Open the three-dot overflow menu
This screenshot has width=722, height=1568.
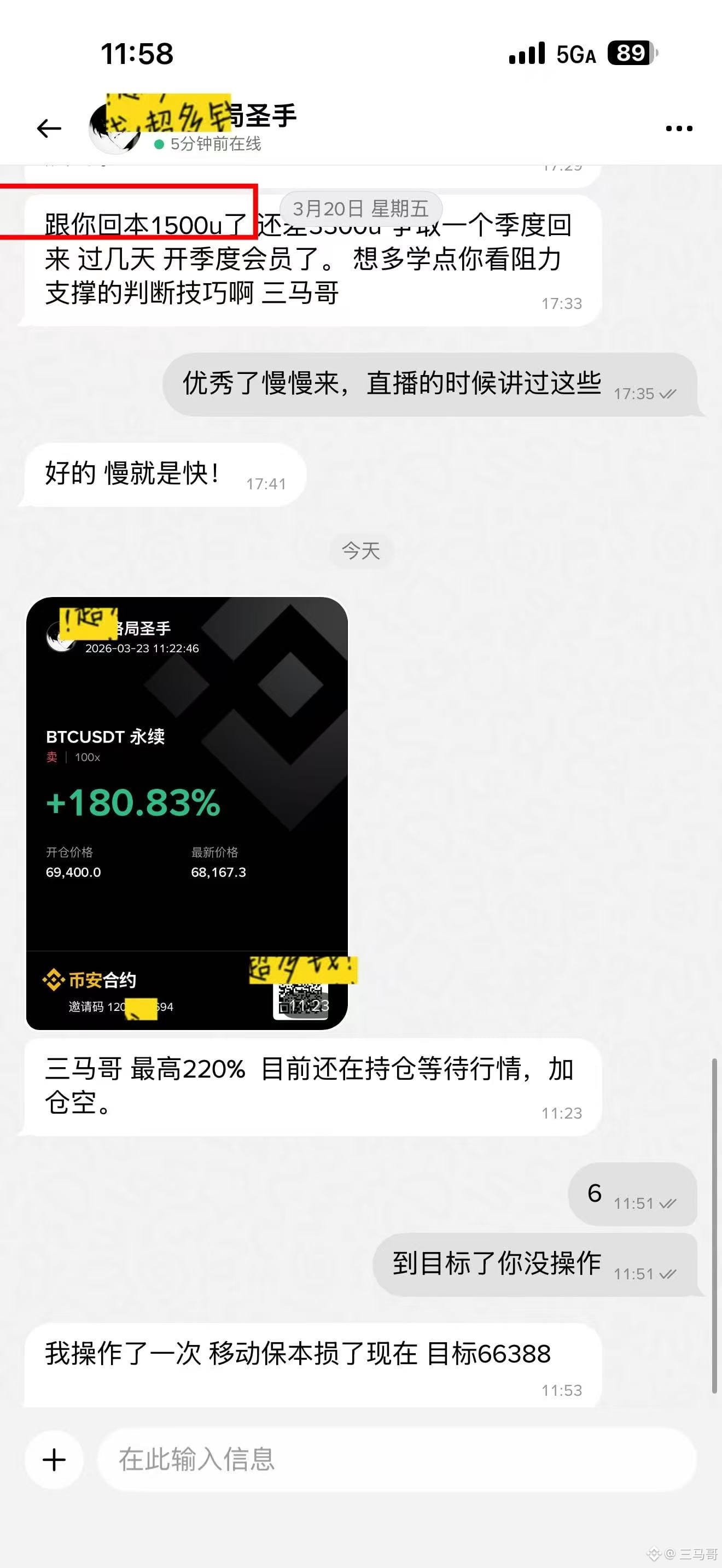679,128
